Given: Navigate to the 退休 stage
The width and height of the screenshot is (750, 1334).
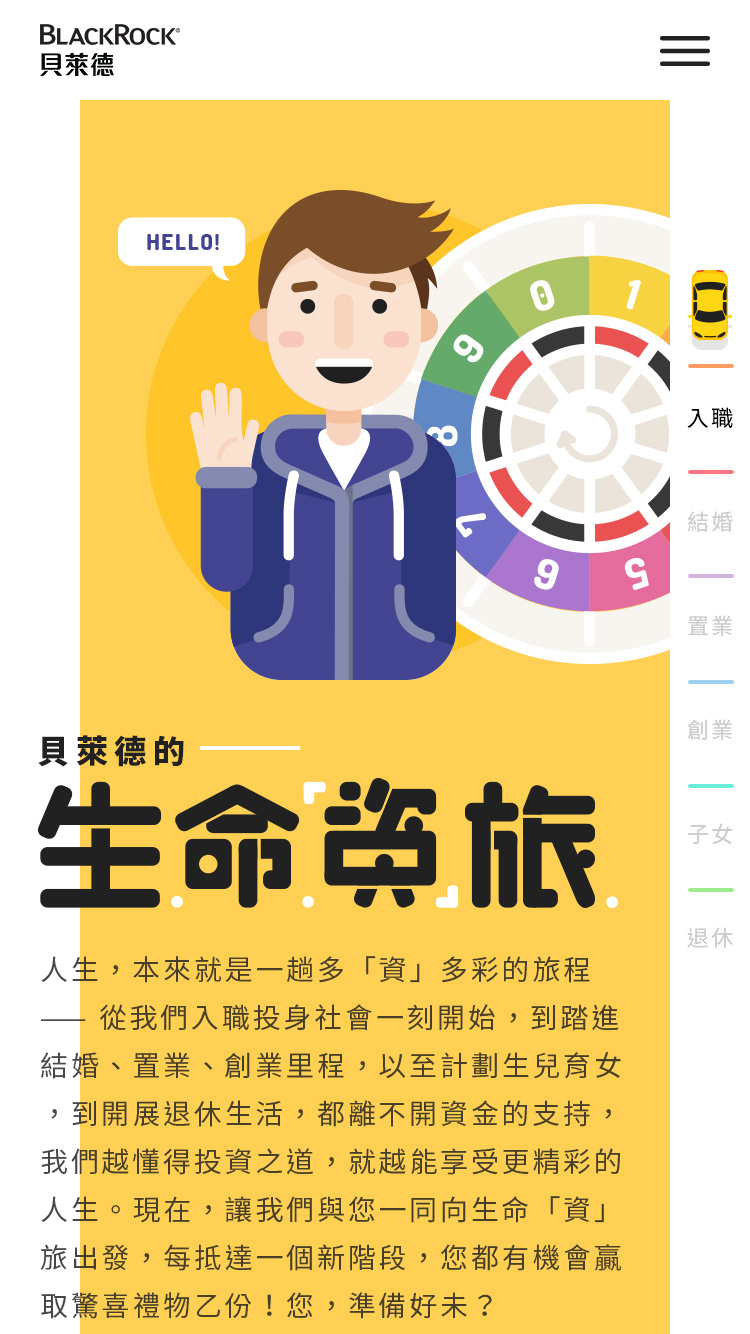Looking at the screenshot, I should click(710, 938).
